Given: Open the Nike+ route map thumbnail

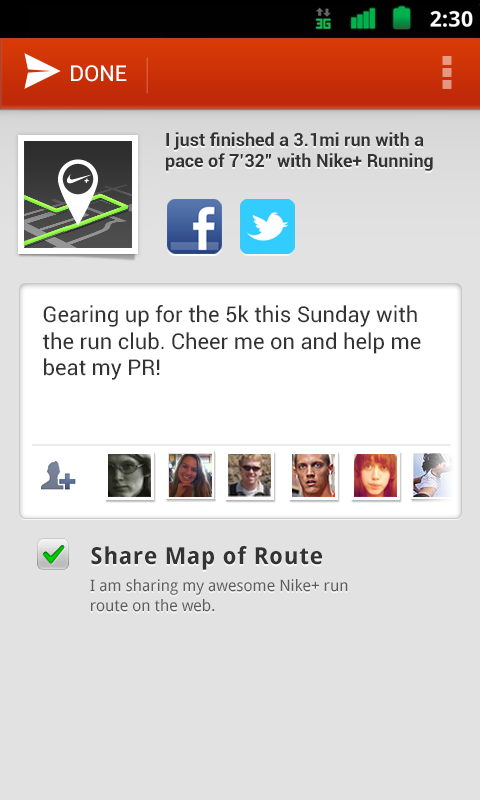Looking at the screenshot, I should coord(78,194).
